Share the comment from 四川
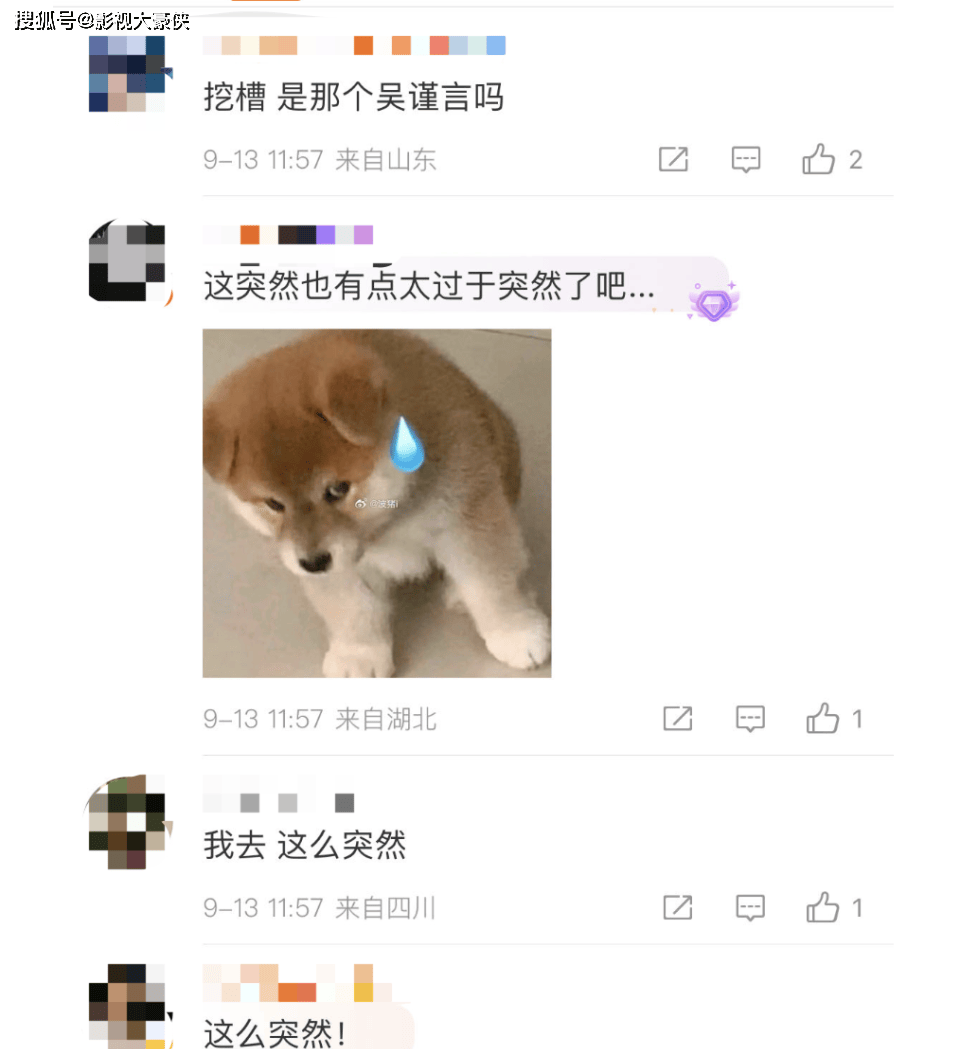Image resolution: width=960 pixels, height=1049 pixels. (x=678, y=908)
